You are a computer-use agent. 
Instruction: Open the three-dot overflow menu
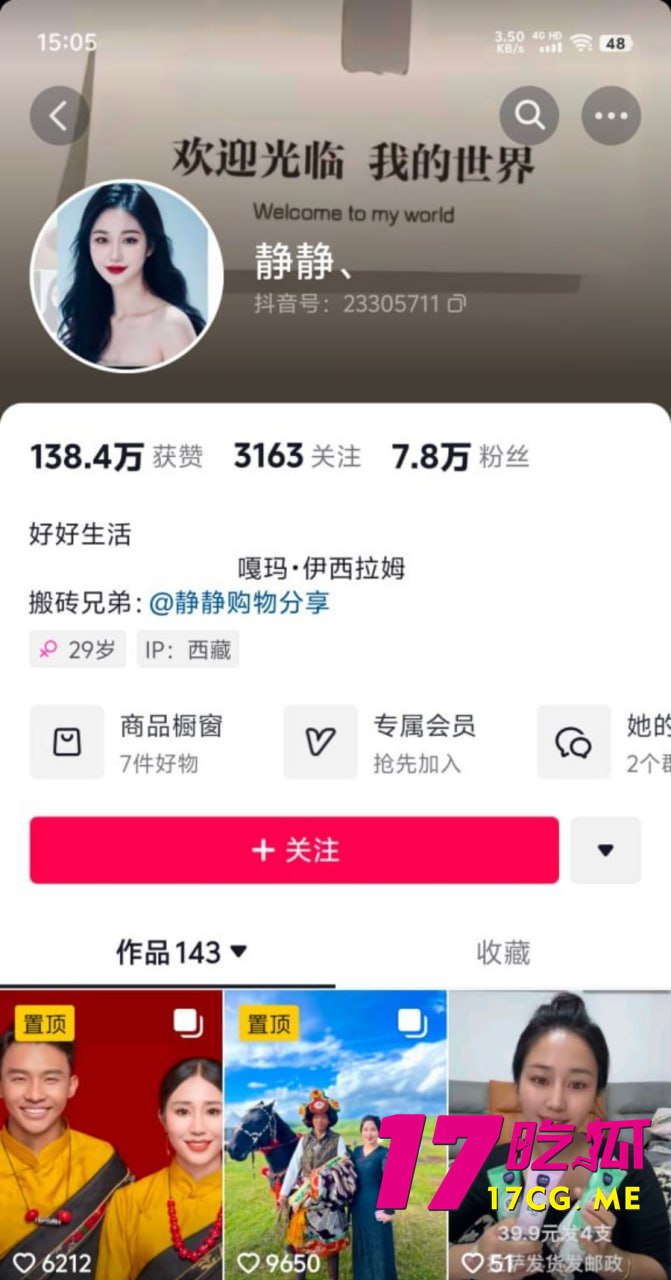610,116
